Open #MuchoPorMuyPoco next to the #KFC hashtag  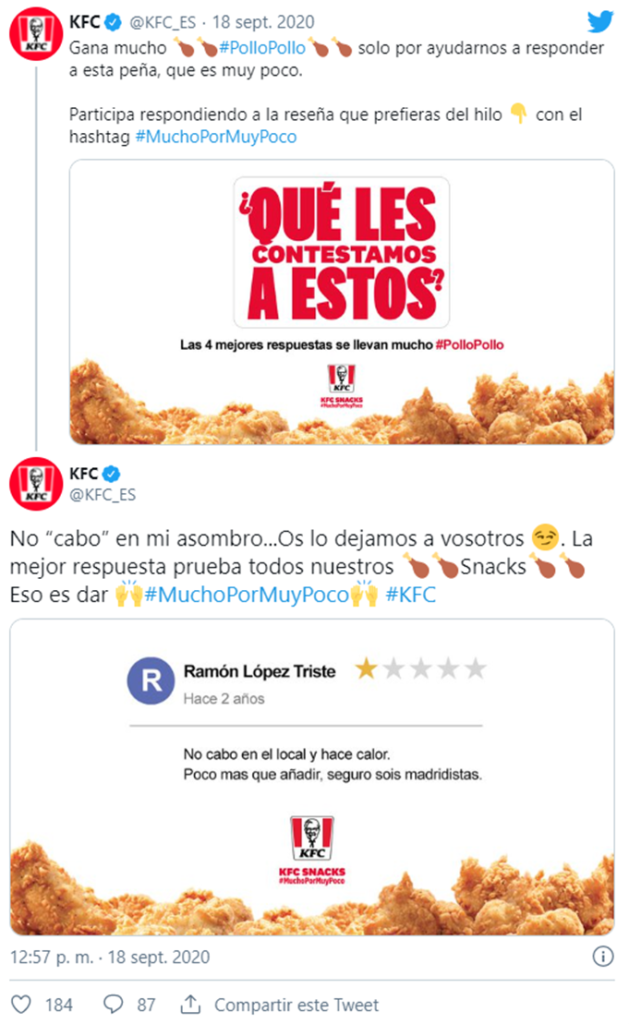(x=247, y=595)
